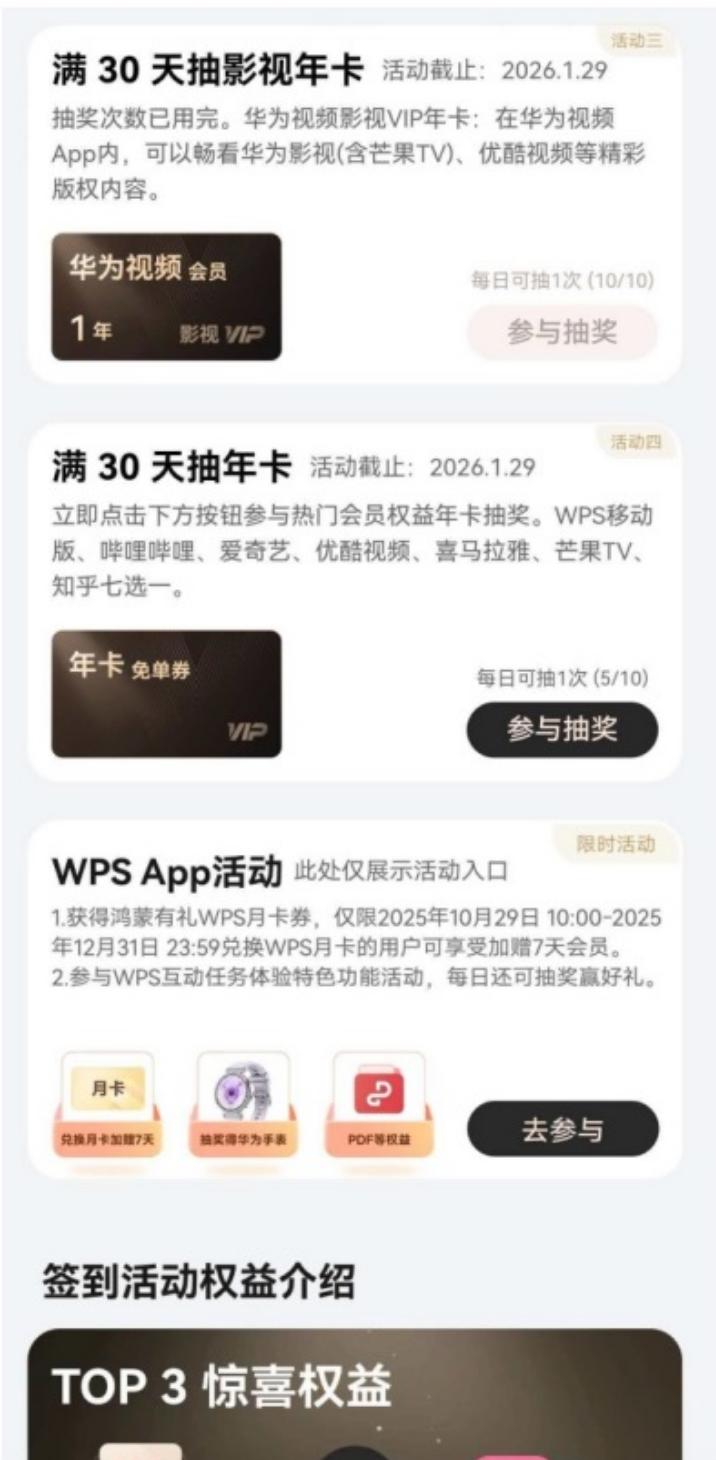Open the 华为视频会员 1年 card
The height and width of the screenshot is (1460, 716).
pyautogui.click(x=166, y=297)
